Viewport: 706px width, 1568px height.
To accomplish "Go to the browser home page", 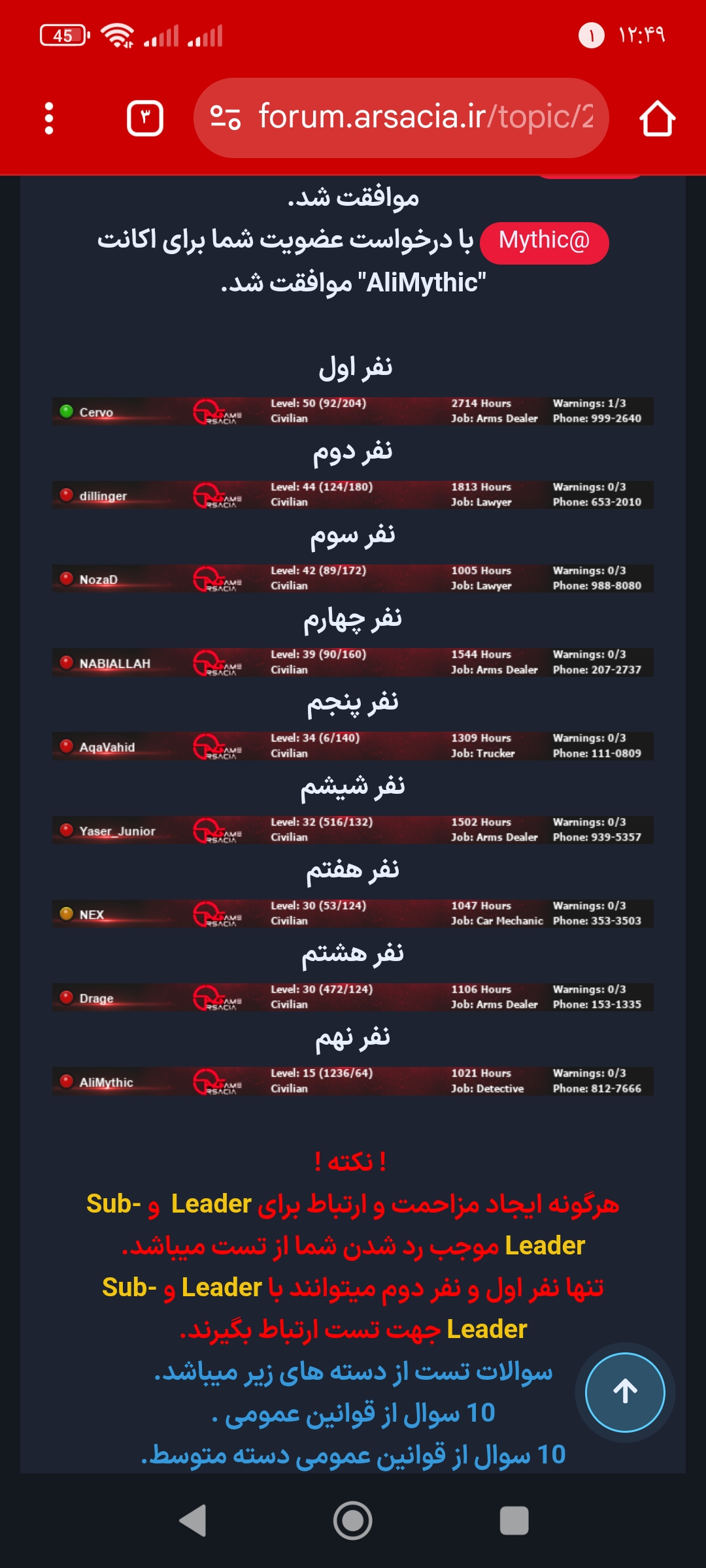I will click(657, 118).
